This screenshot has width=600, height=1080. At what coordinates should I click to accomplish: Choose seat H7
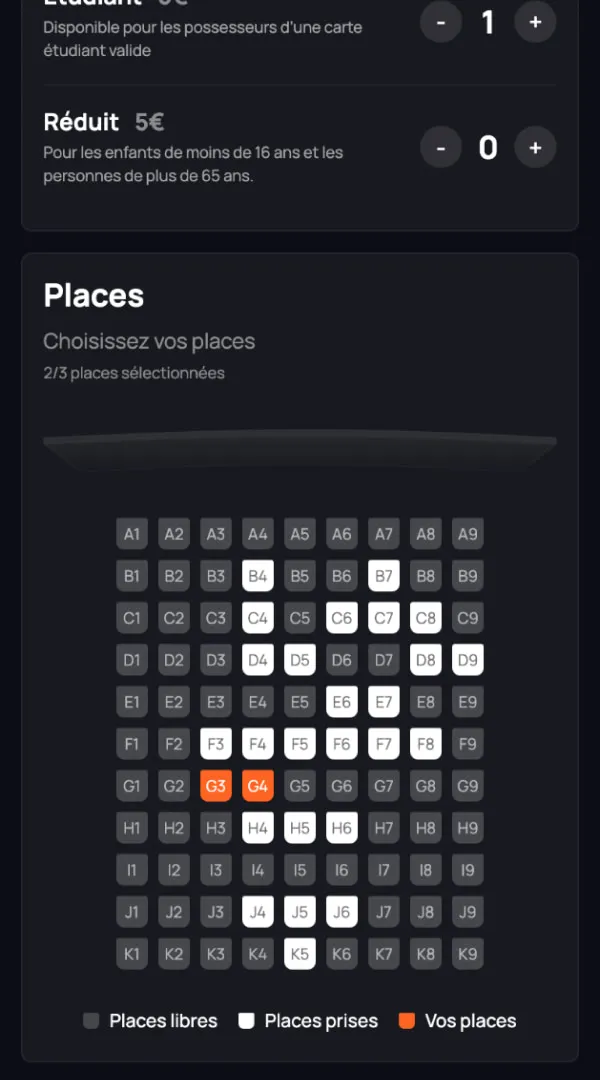(384, 828)
